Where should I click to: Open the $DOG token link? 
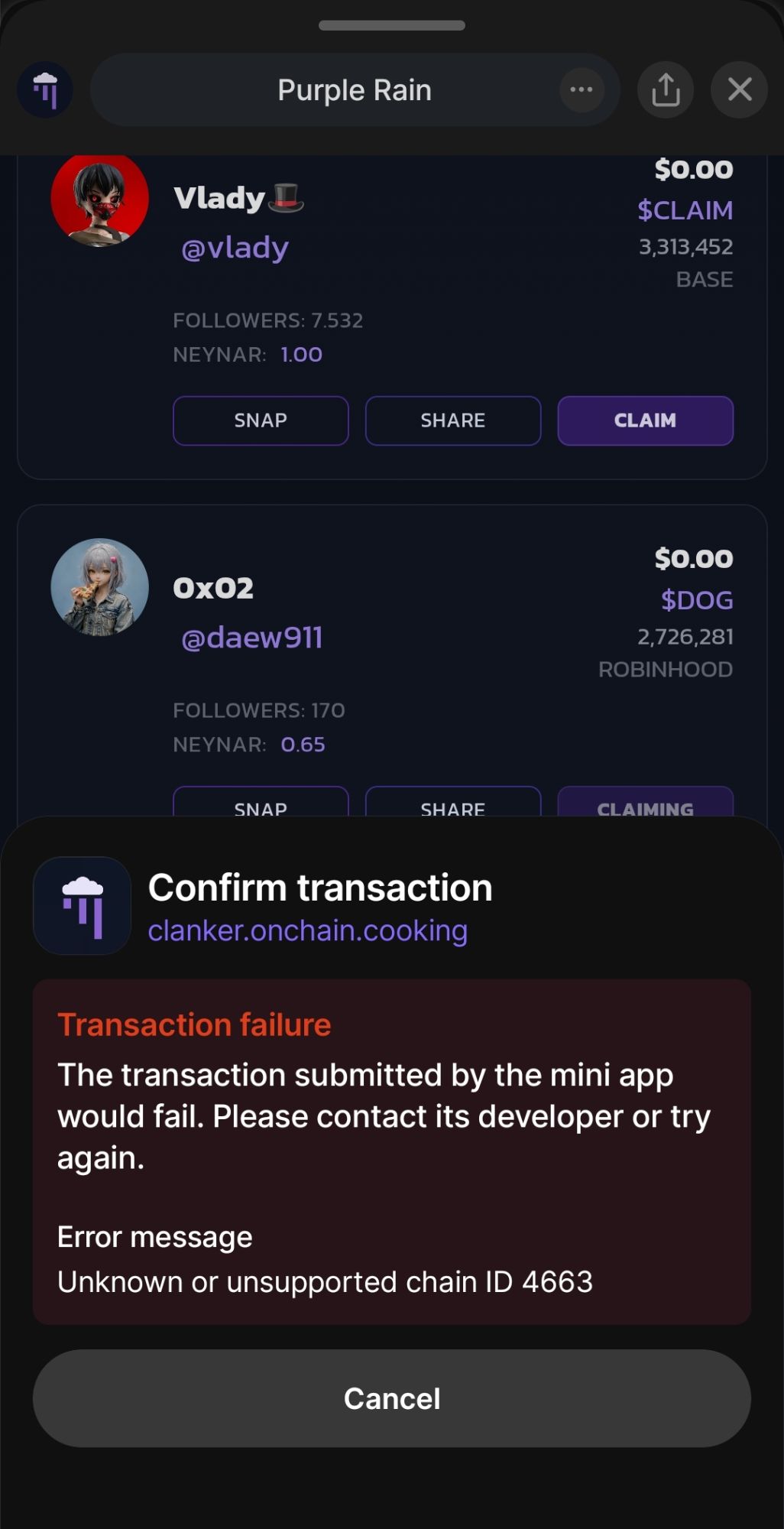pos(697,600)
